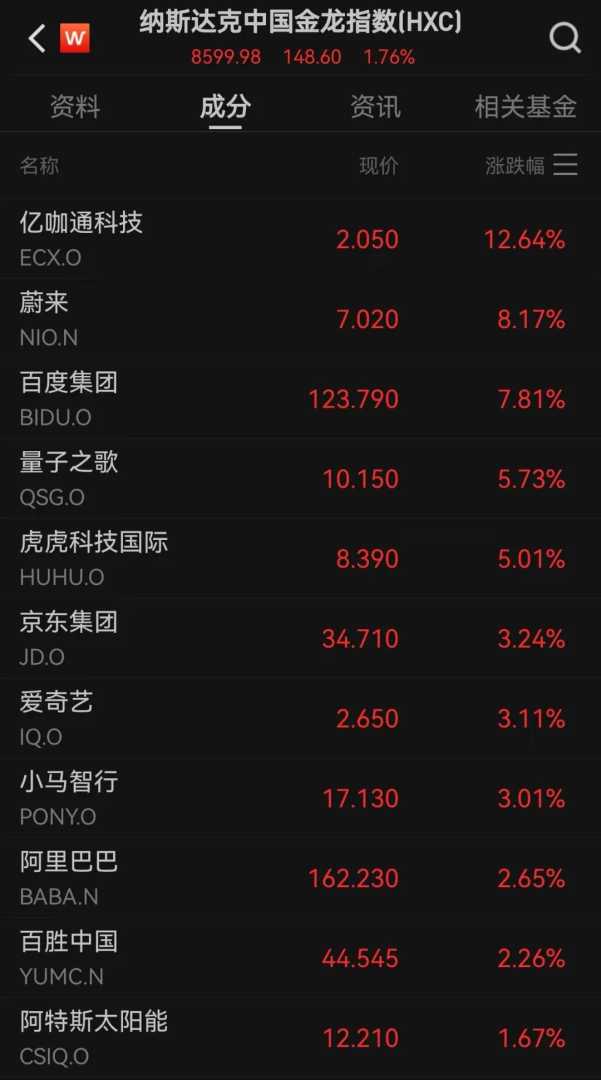Open 亿咖通科技 ECX.O stock details
Viewport: 601px width, 1080px height.
click(x=300, y=239)
